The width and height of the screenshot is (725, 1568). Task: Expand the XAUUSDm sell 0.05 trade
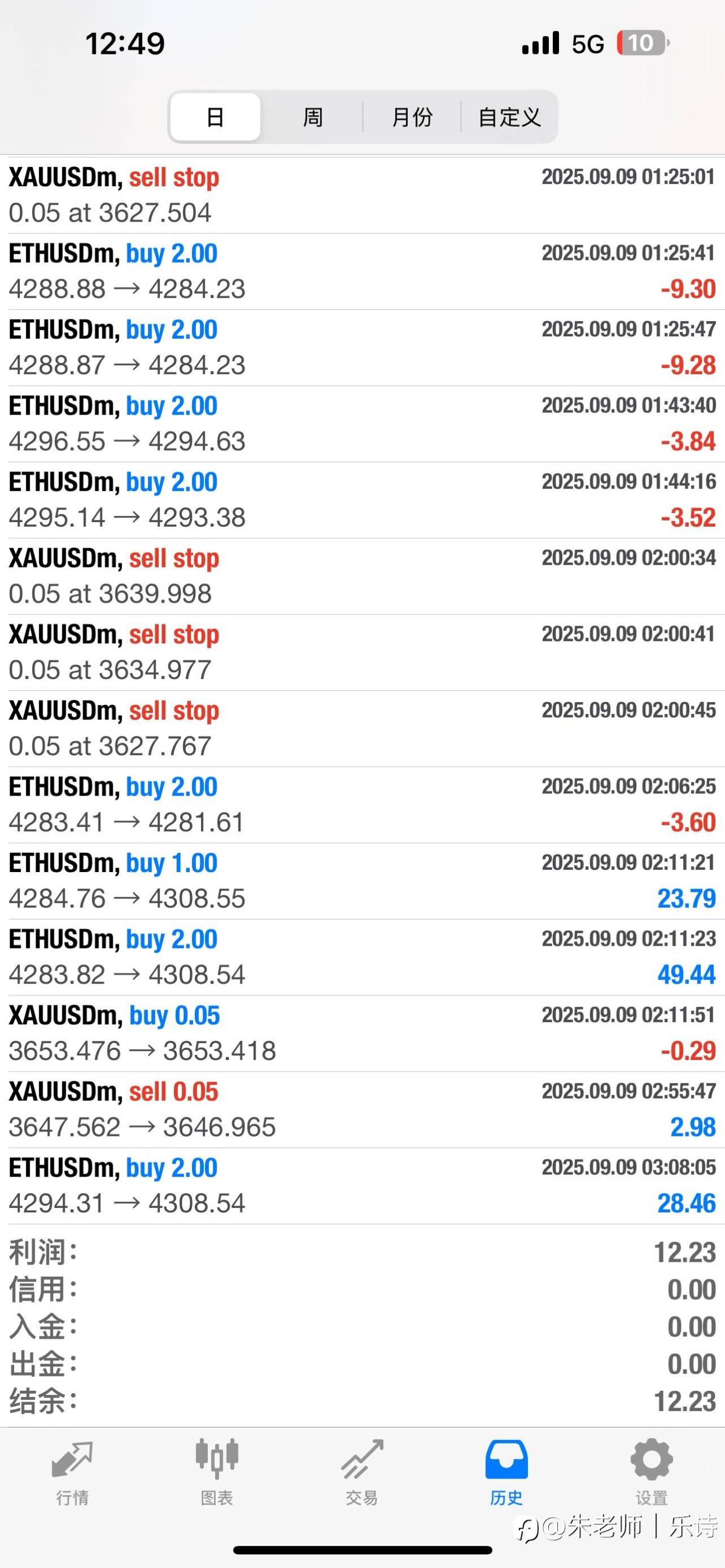point(362,1110)
